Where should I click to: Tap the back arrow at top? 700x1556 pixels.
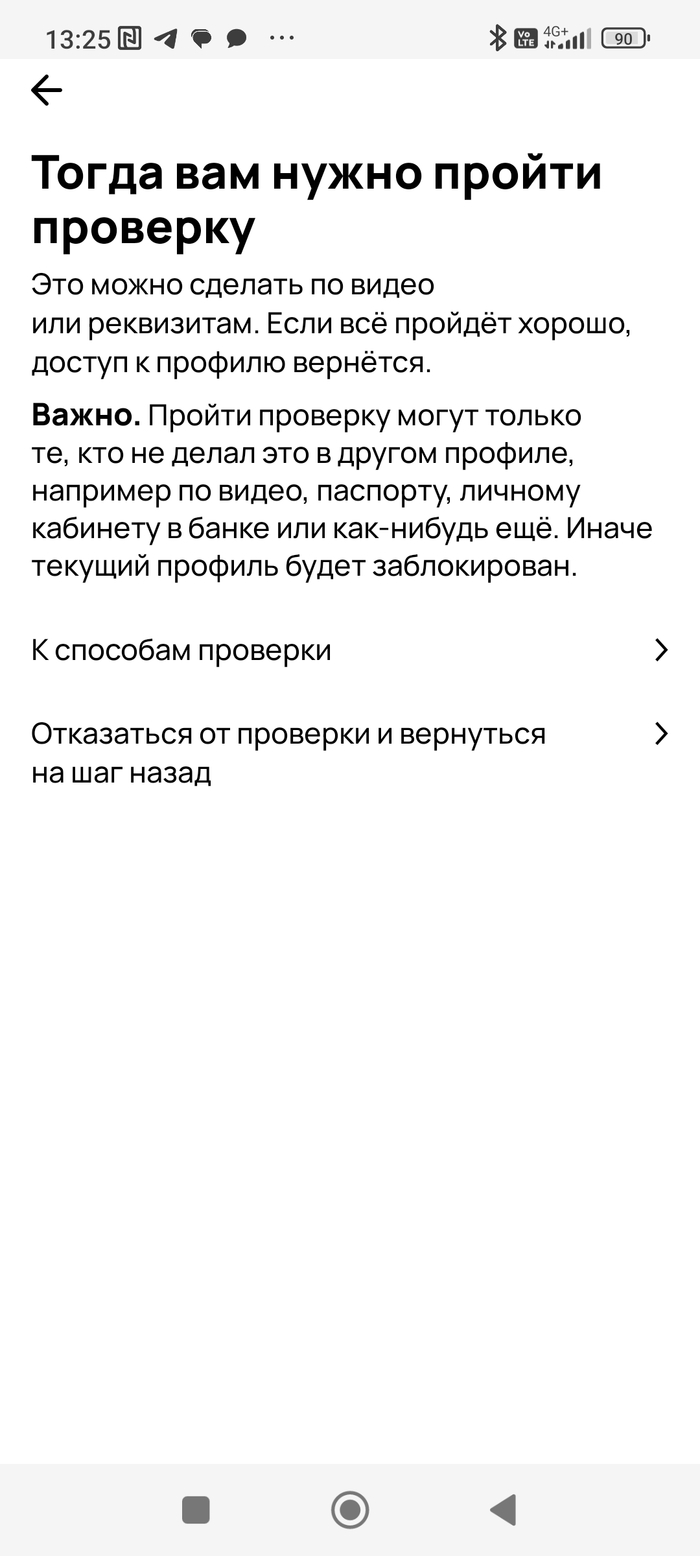46,91
